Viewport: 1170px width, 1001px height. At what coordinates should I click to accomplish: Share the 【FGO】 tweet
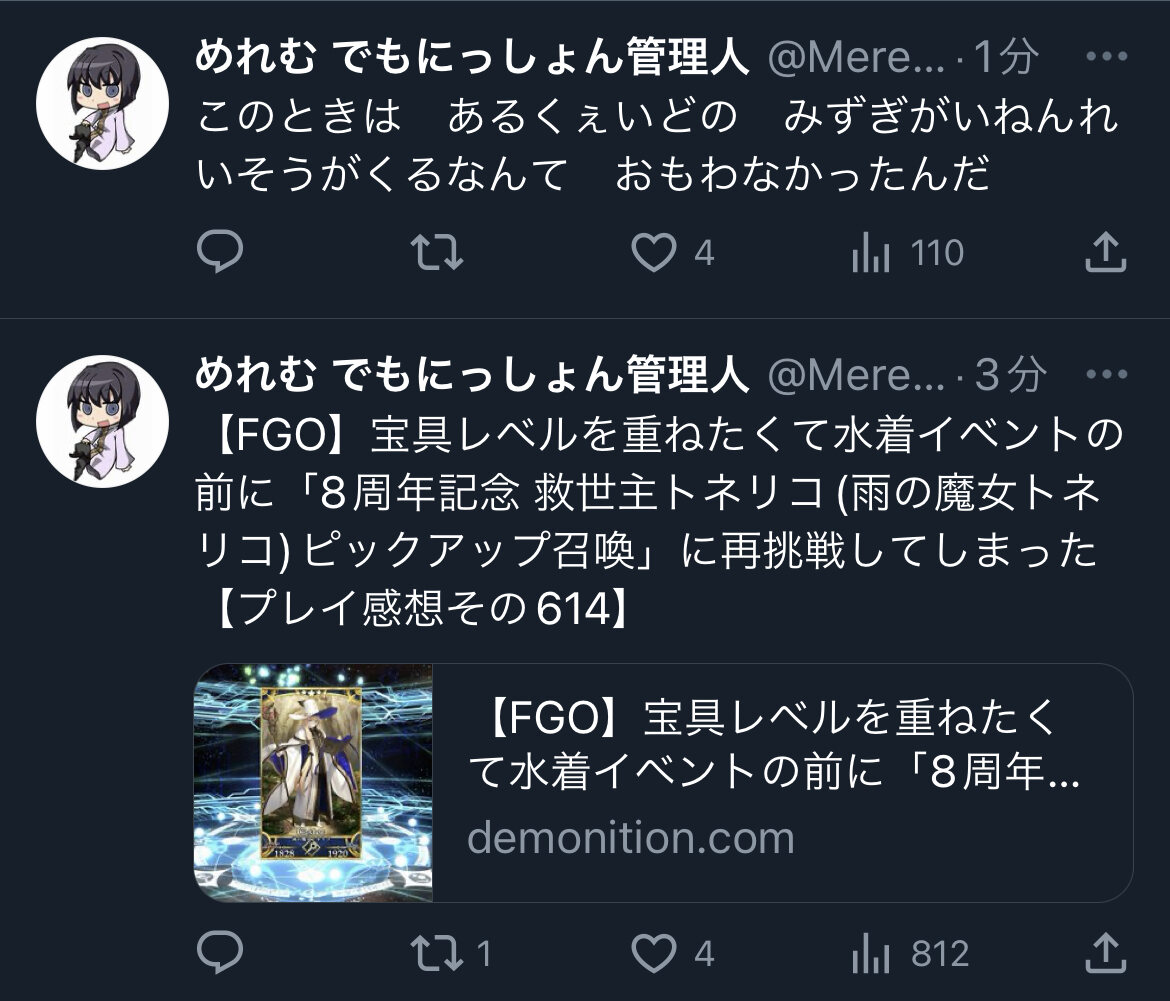click(1106, 953)
